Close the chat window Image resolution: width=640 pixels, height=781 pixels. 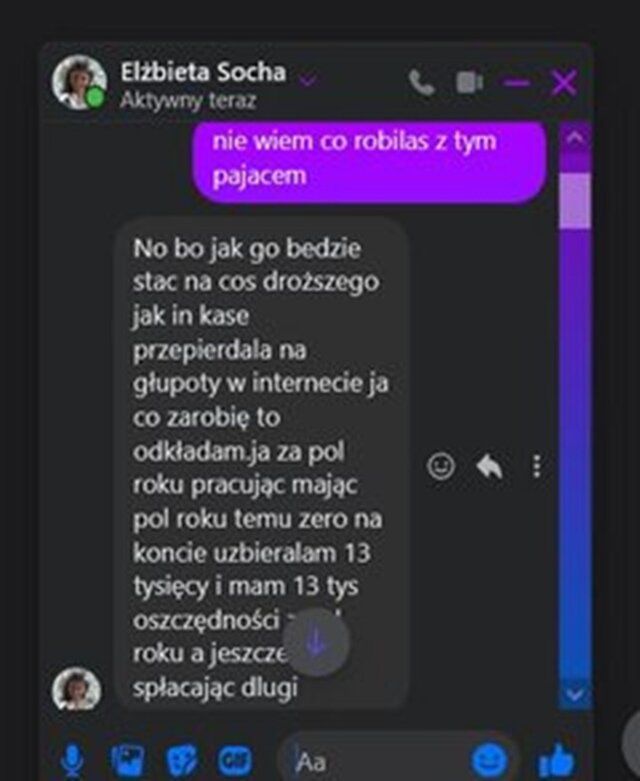click(x=564, y=82)
